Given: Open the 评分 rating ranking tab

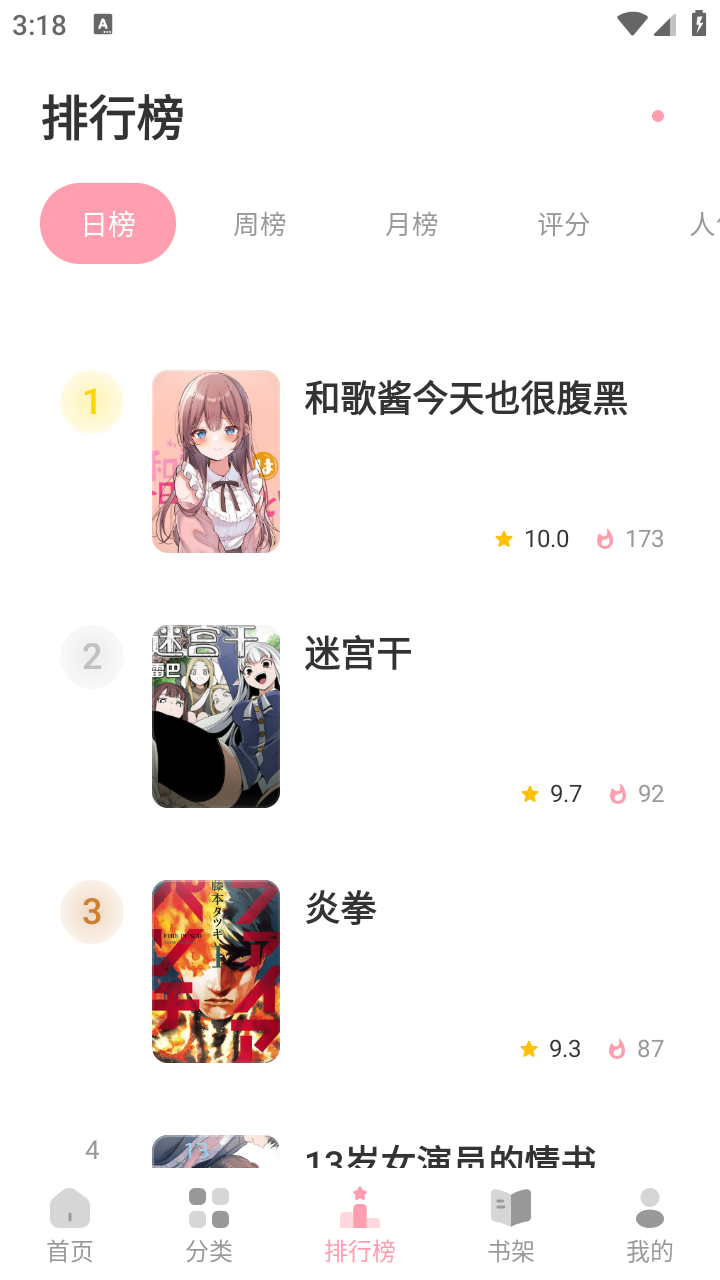Looking at the screenshot, I should (563, 224).
